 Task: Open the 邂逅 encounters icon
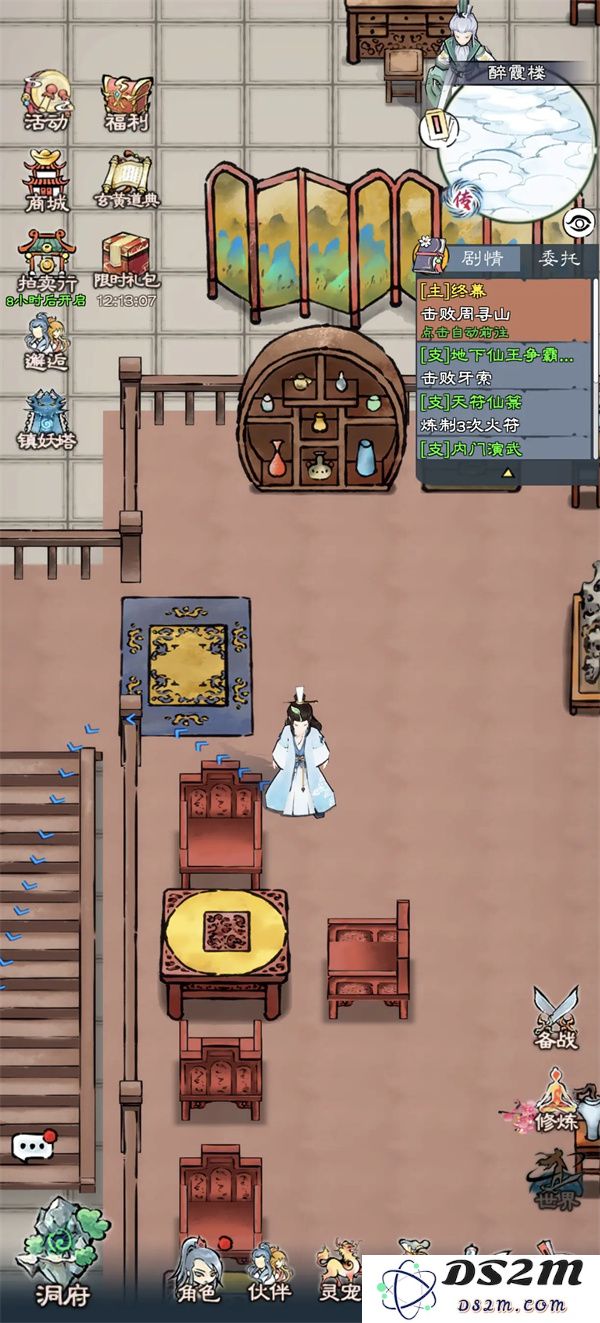(x=47, y=342)
